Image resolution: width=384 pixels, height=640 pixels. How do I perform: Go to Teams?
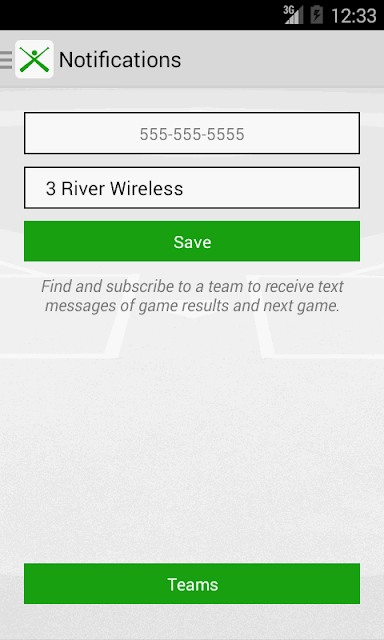pyautogui.click(x=192, y=584)
